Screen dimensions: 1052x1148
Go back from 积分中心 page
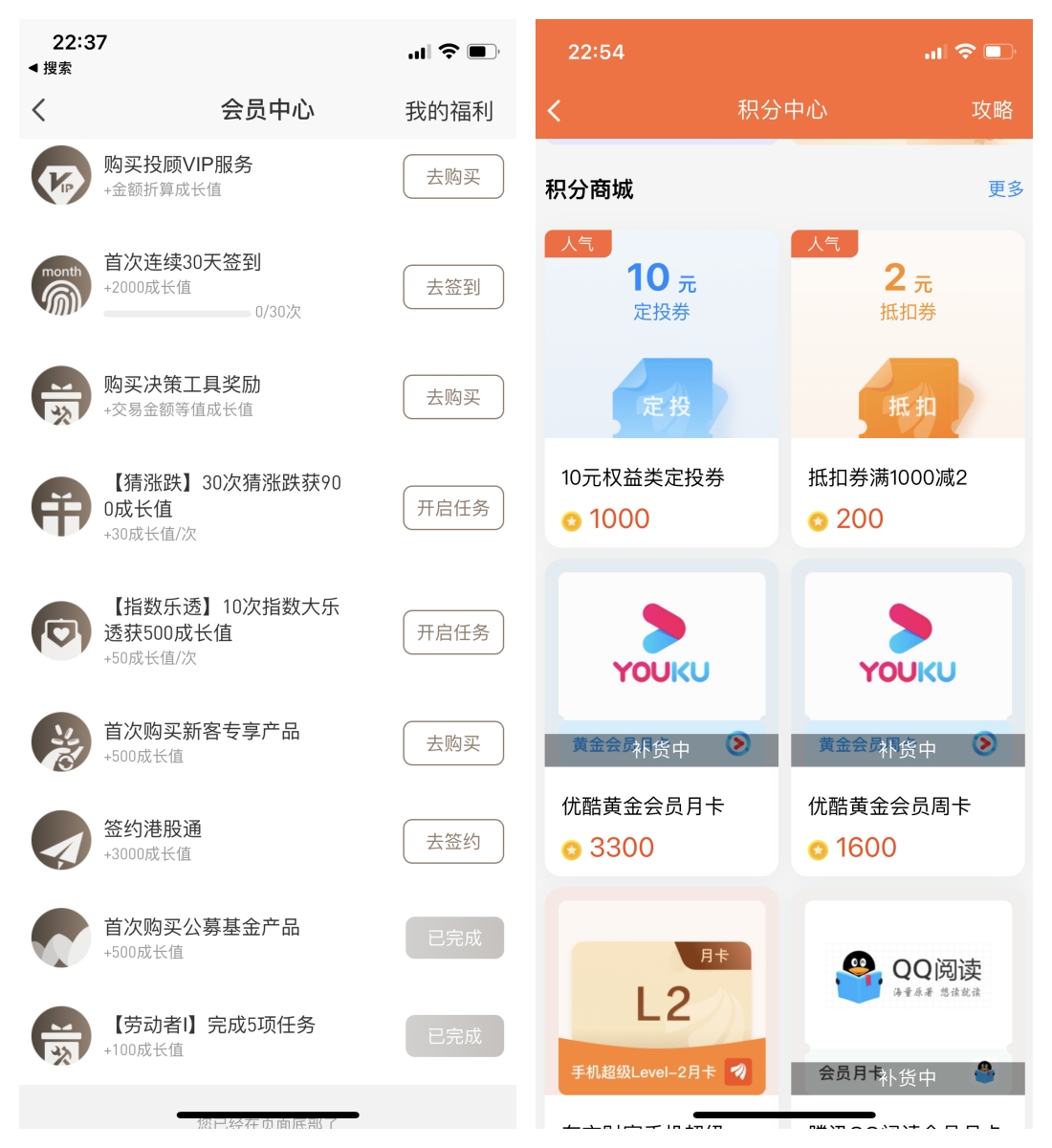555,110
